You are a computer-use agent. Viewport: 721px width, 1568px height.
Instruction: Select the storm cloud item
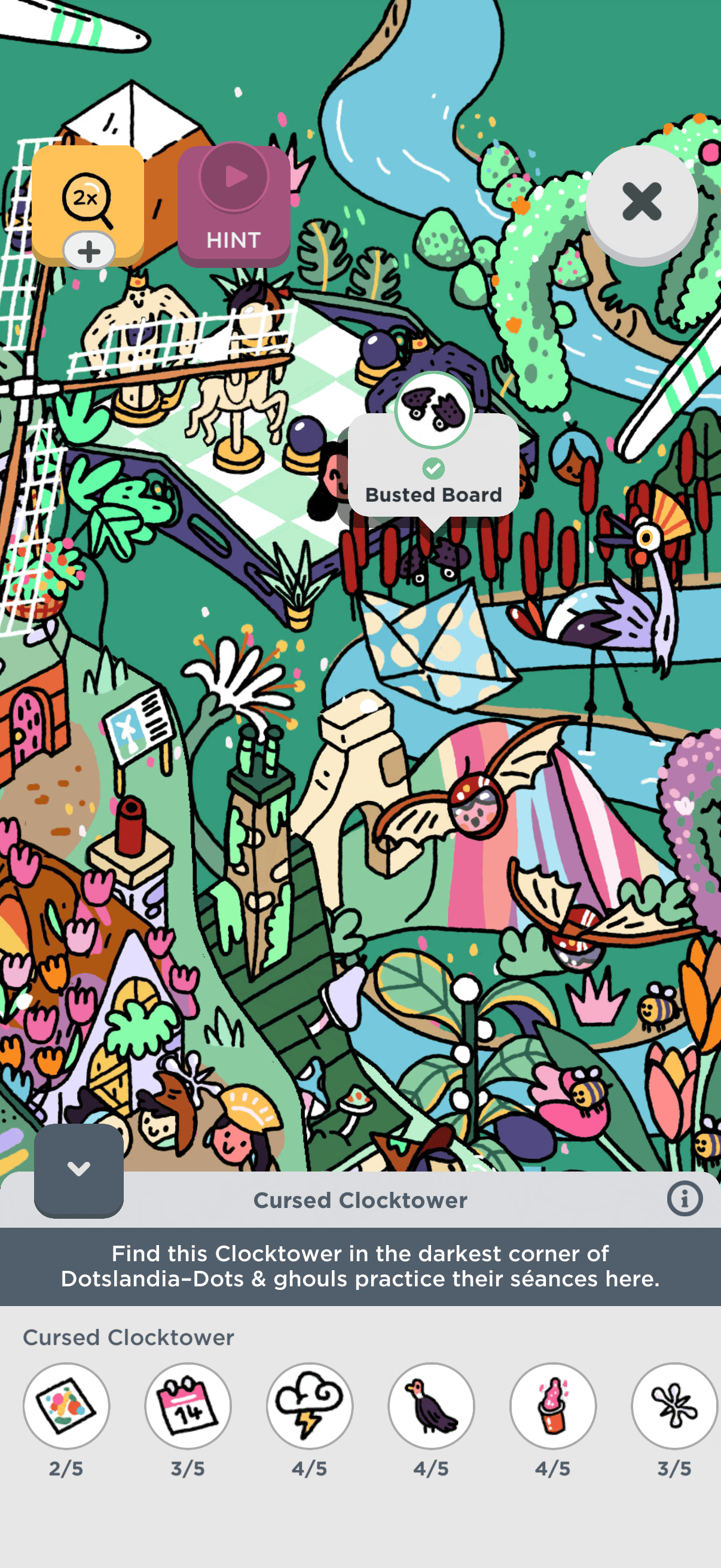pos(310,1405)
